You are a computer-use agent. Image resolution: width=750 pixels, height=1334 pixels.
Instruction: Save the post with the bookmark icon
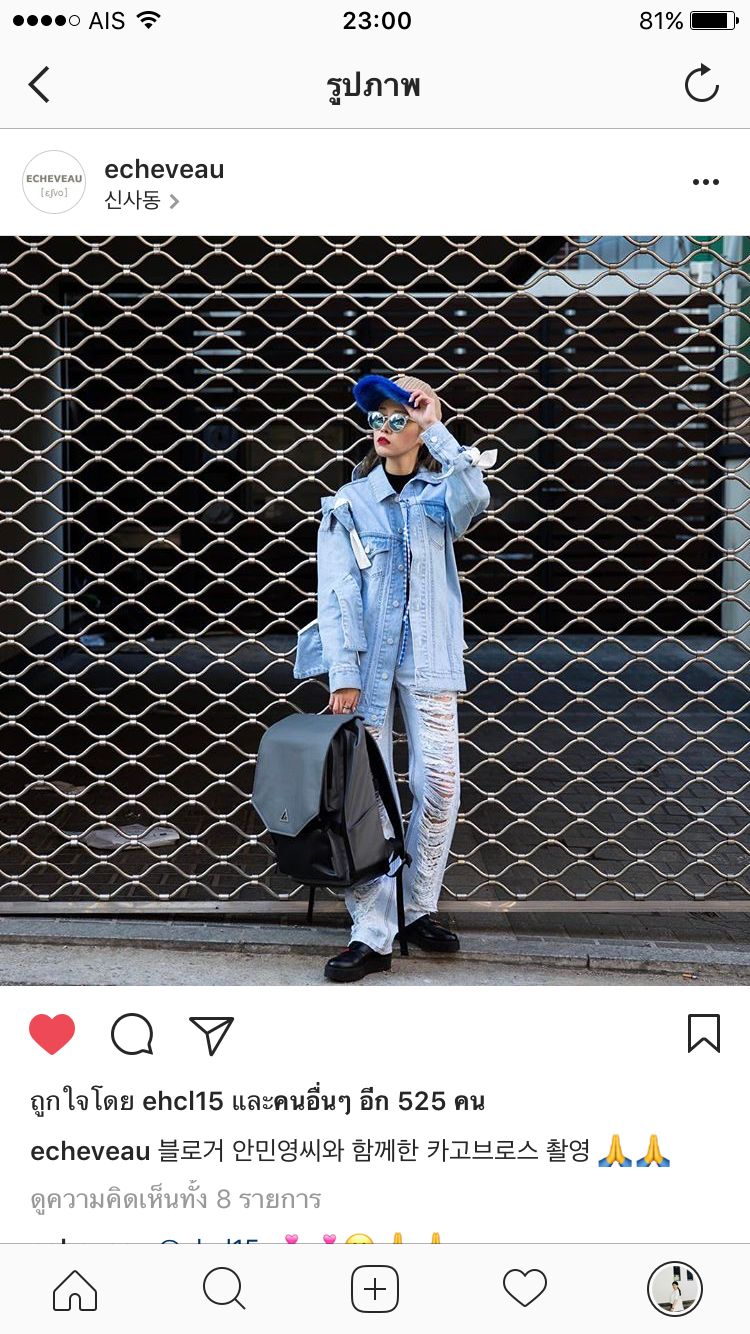coord(704,1034)
